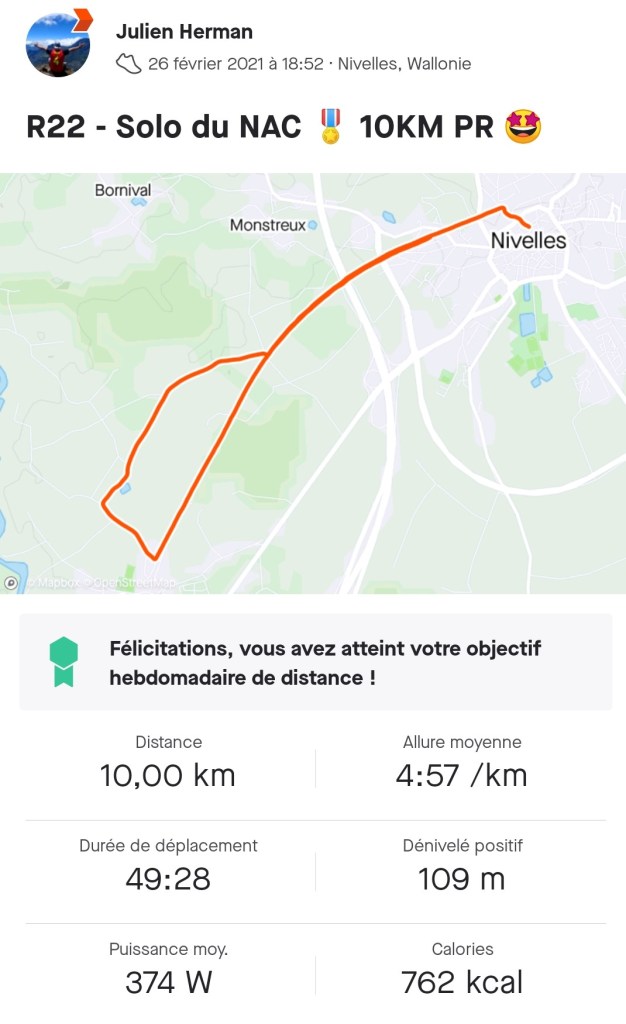Image resolution: width=626 pixels, height=1024 pixels.
Task: Open the route map of the run
Action: click(312, 382)
